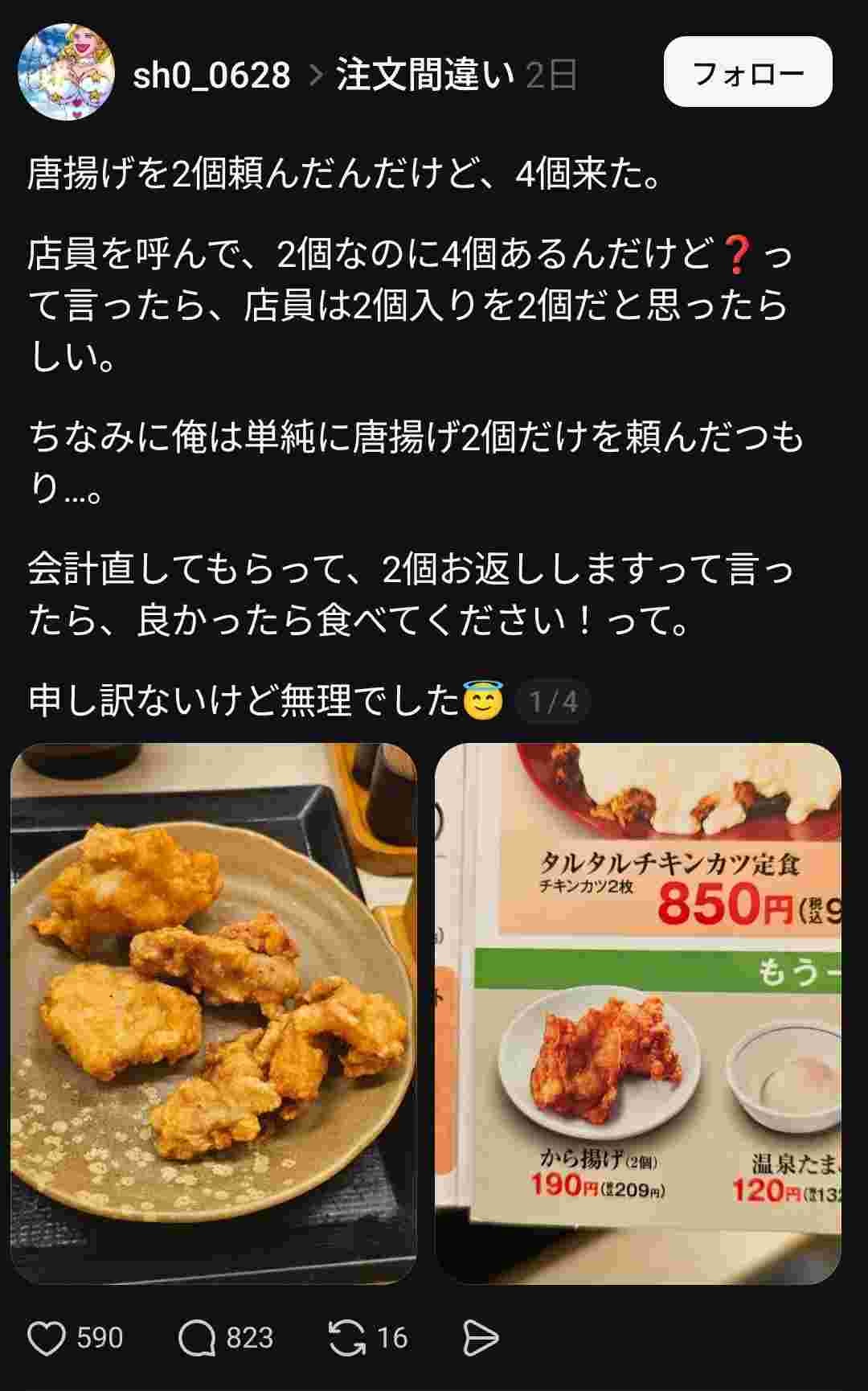Tap the フォロー button
Viewport: 868px width, 1391px height.
click(747, 72)
